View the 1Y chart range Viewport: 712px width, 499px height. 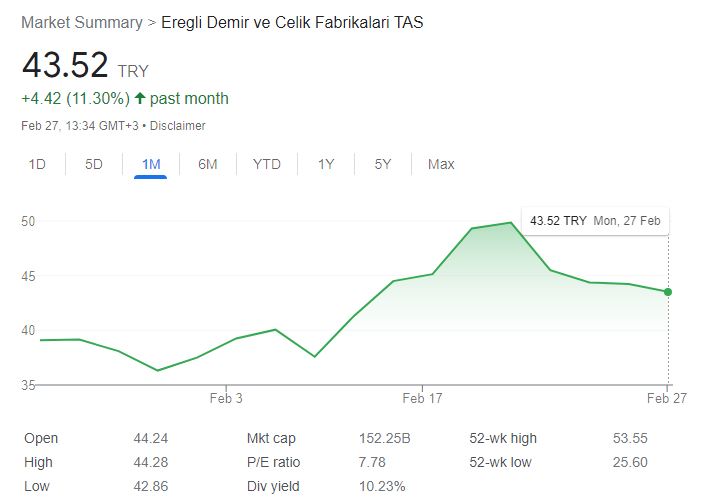(326, 164)
